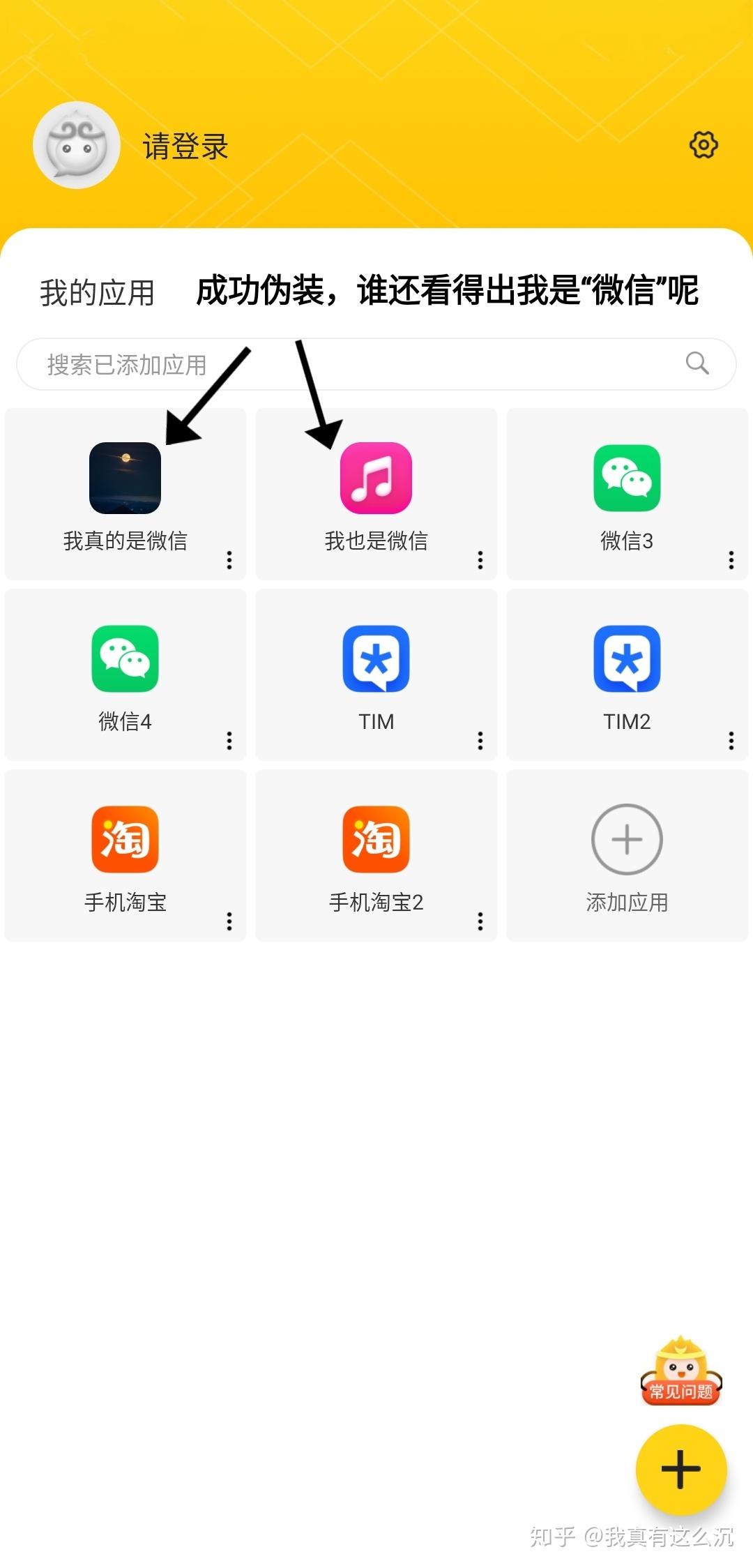Open the 常见问题 help mascot
The image size is (753, 1568).
click(681, 1371)
